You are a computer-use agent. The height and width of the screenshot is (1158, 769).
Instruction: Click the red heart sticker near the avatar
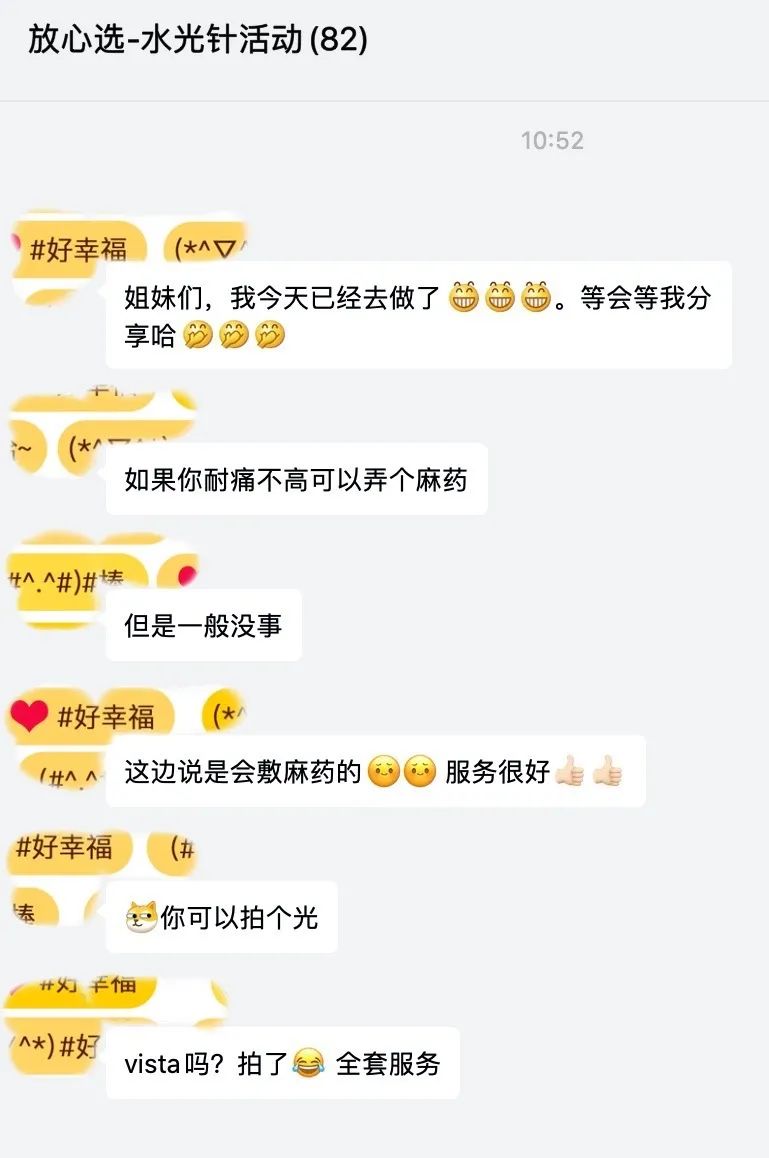click(x=30, y=715)
